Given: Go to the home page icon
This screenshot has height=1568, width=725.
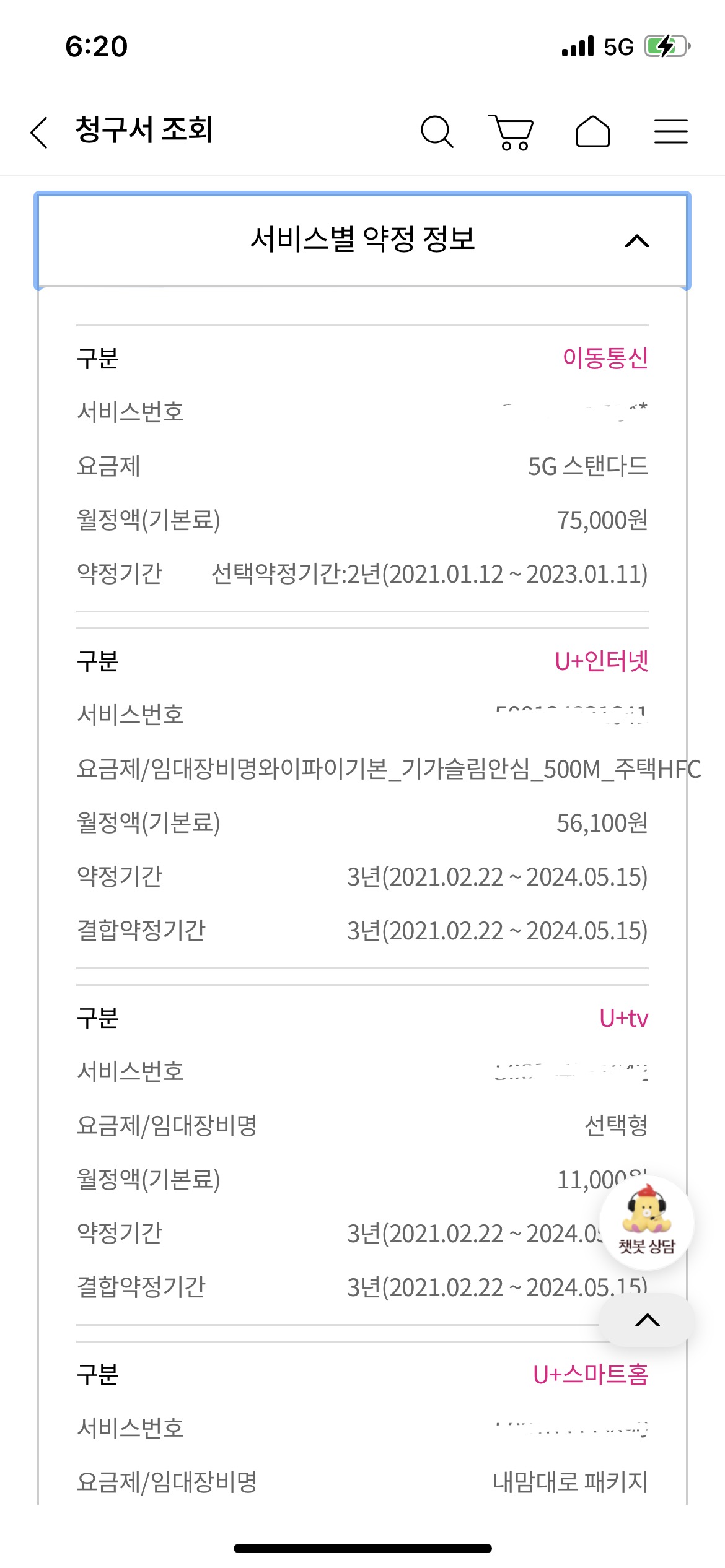Looking at the screenshot, I should click(593, 131).
